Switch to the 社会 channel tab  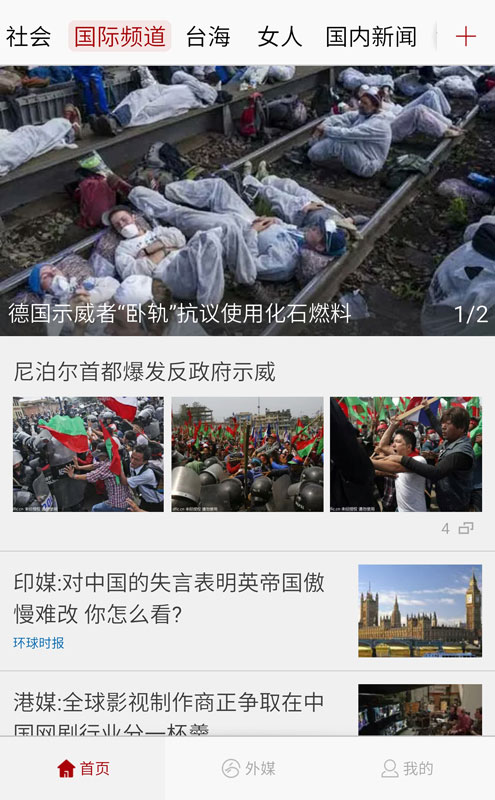point(29,37)
